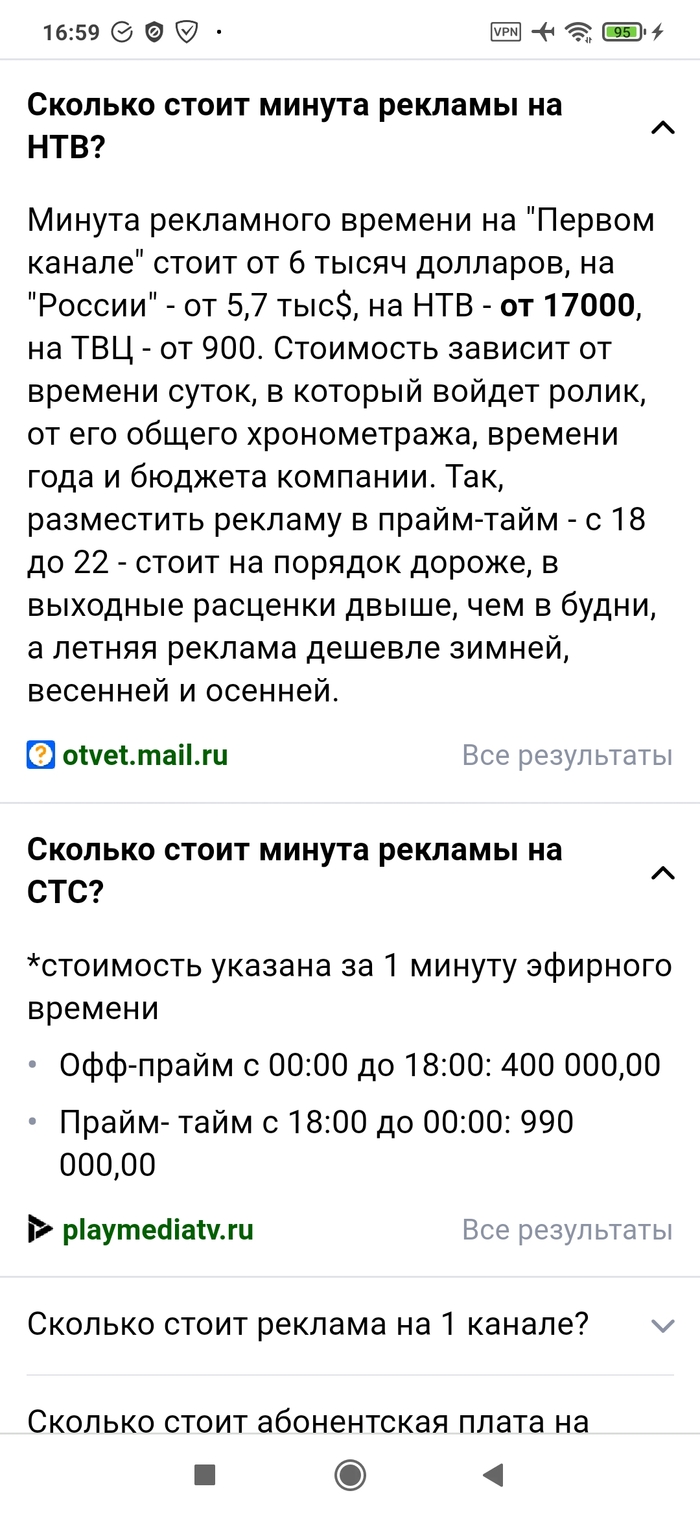Show all results next to otvet.mail.ru
This screenshot has width=700, height=1517.
pyautogui.click(x=566, y=755)
